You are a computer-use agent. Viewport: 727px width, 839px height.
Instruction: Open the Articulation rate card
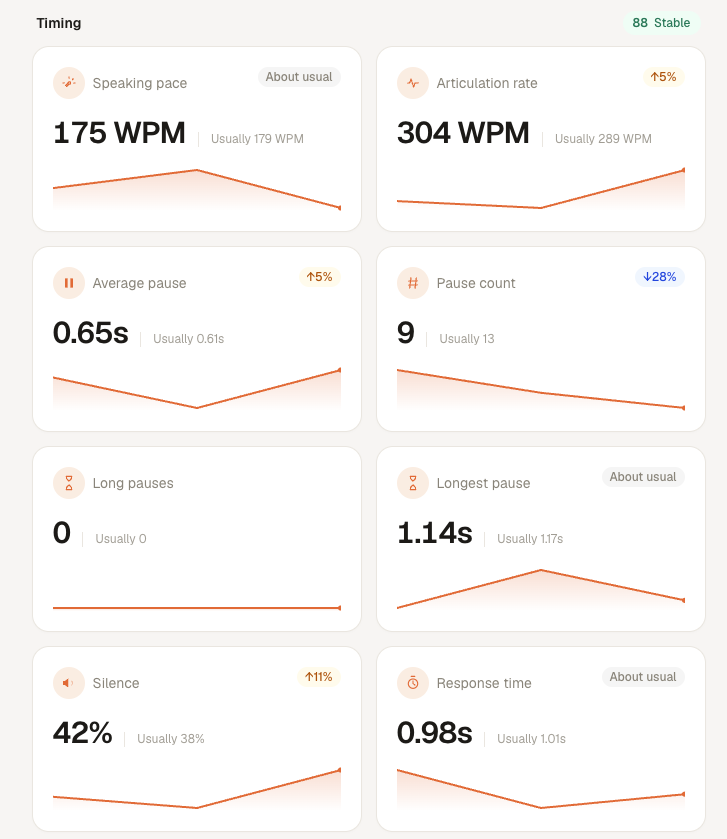point(541,139)
